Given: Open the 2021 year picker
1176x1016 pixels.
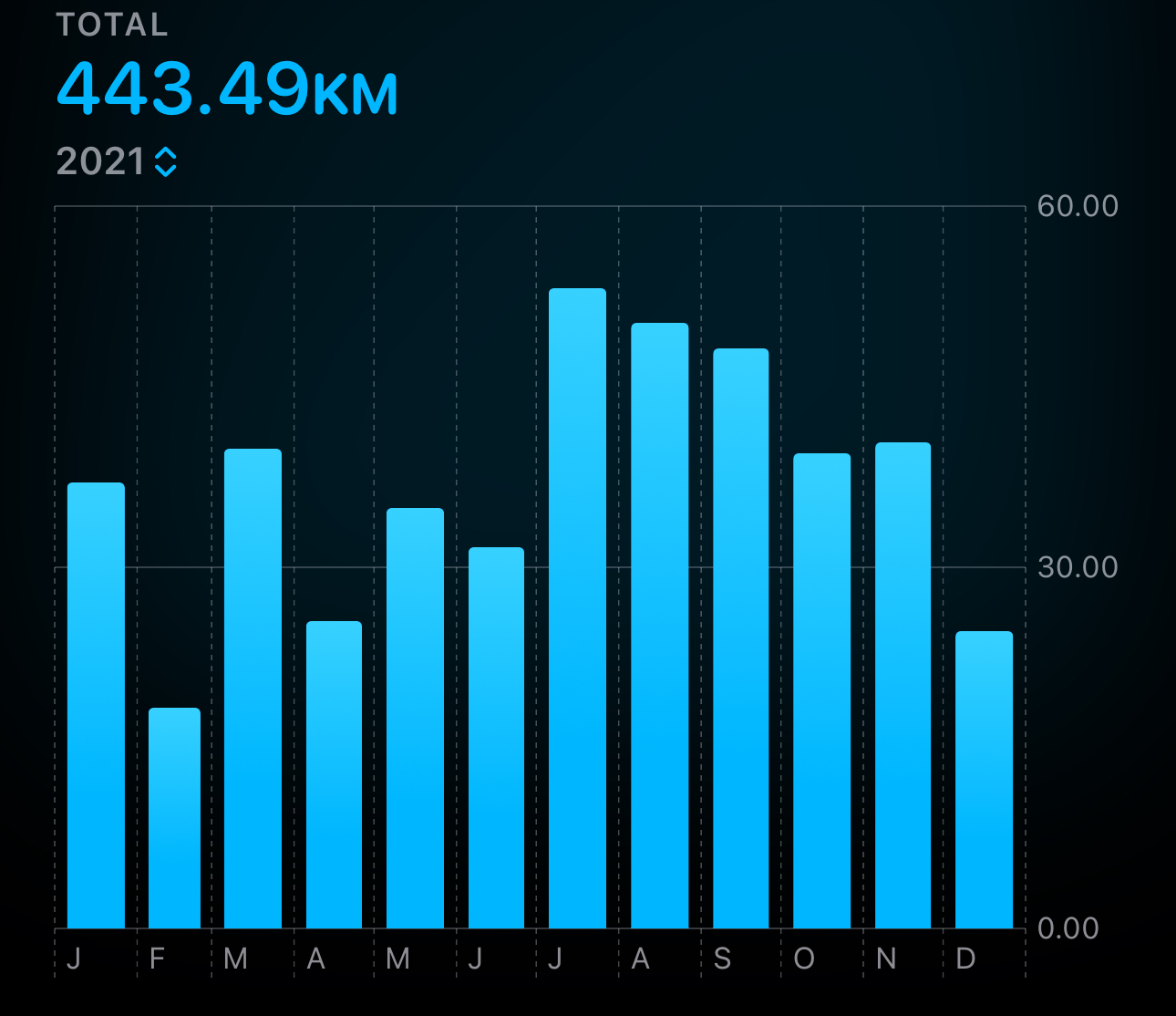Looking at the screenshot, I should [x=117, y=162].
